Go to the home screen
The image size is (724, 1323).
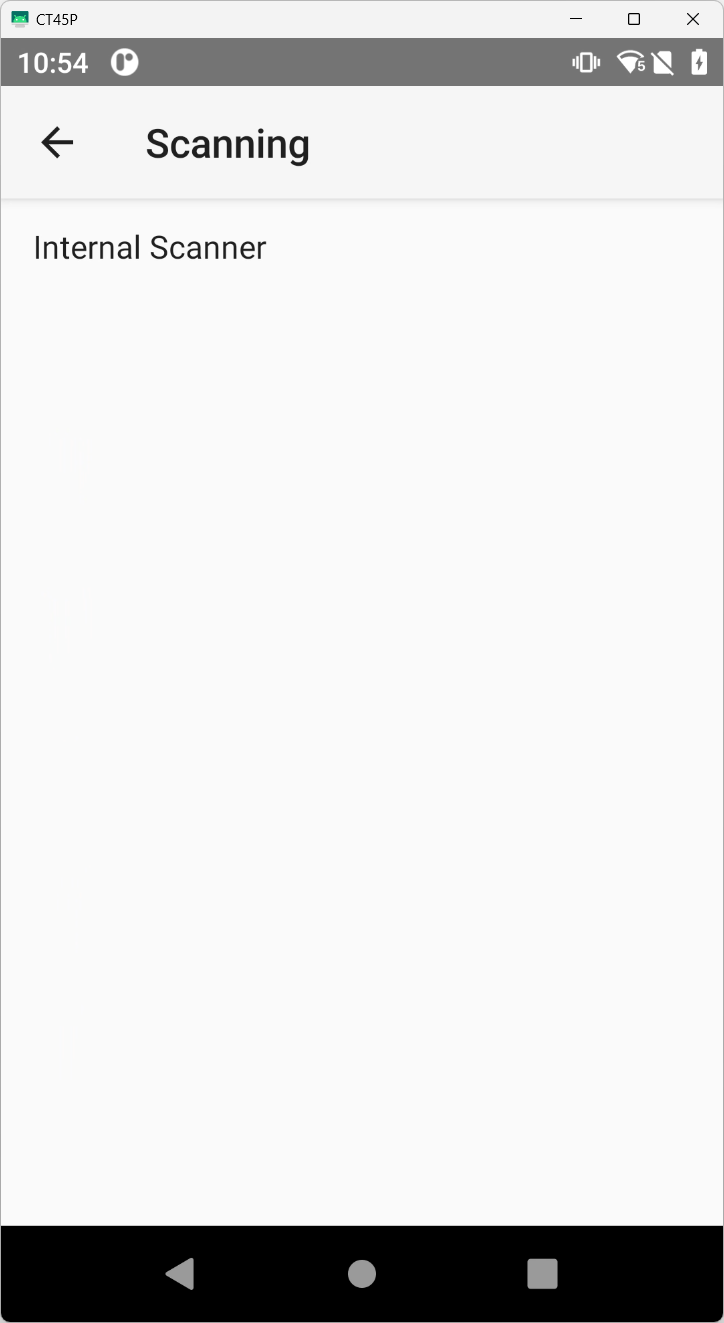pyautogui.click(x=362, y=1273)
